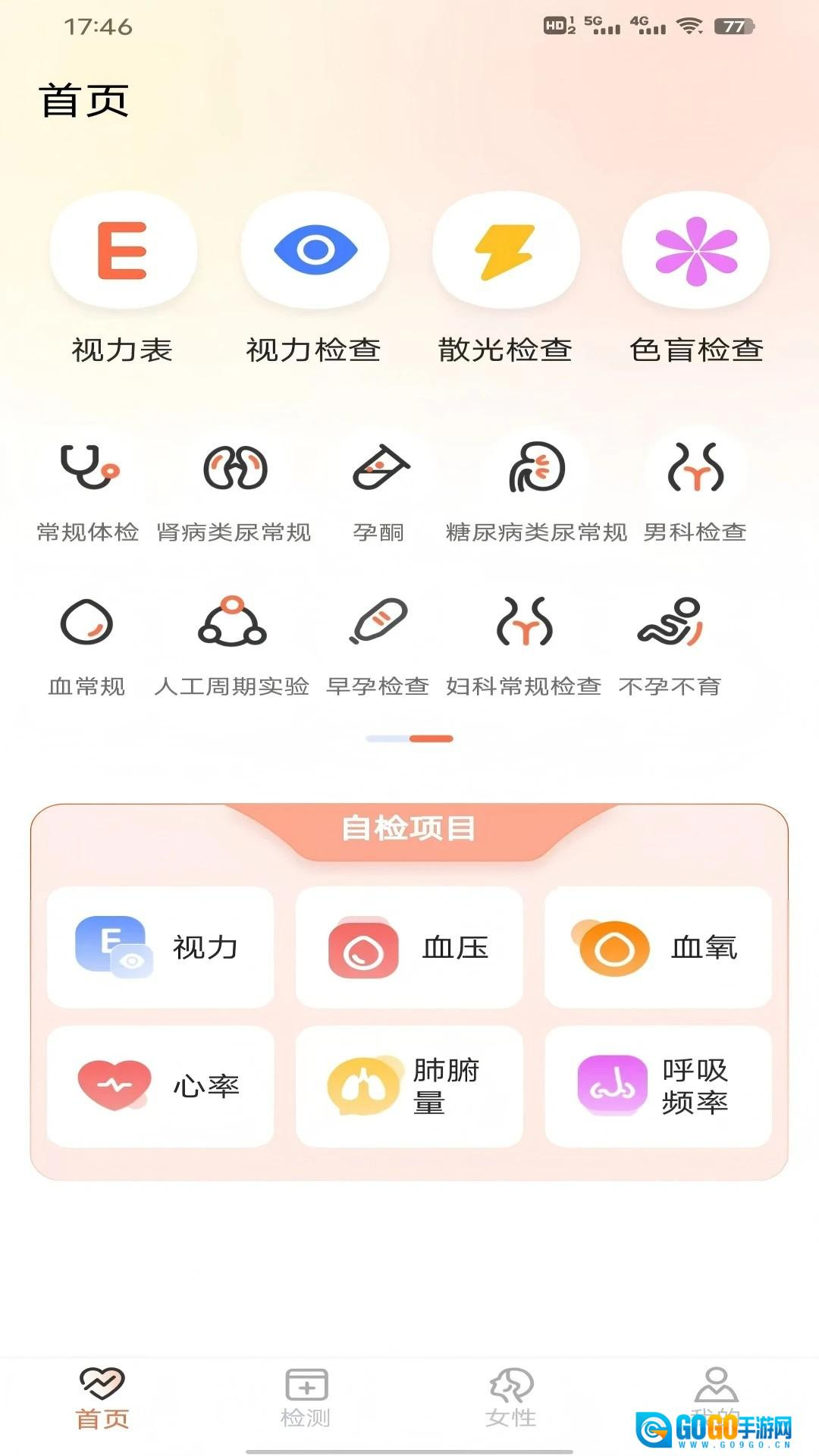Screen dimensions: 819x1456
Task: Select 糖尿病类尿常规
Action: tap(536, 489)
